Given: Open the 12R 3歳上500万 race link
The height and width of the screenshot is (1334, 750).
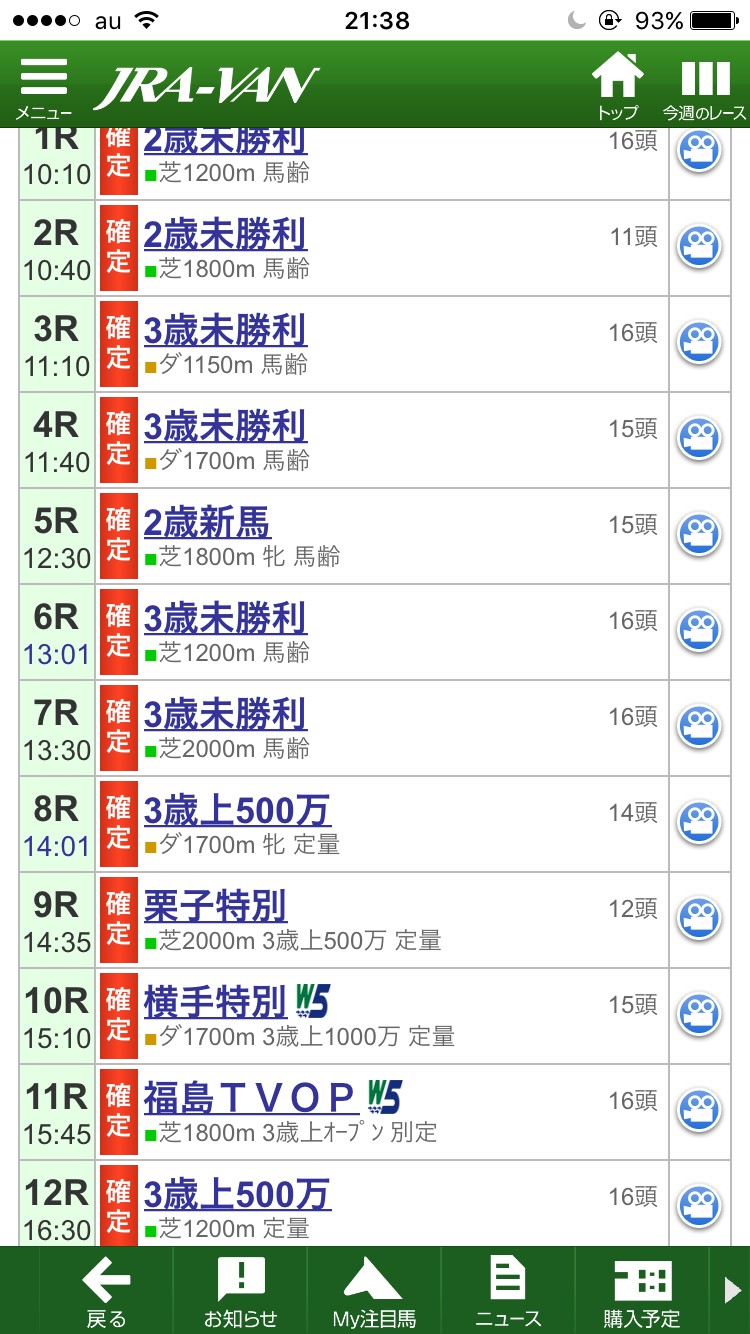Looking at the screenshot, I should pos(237,1196).
